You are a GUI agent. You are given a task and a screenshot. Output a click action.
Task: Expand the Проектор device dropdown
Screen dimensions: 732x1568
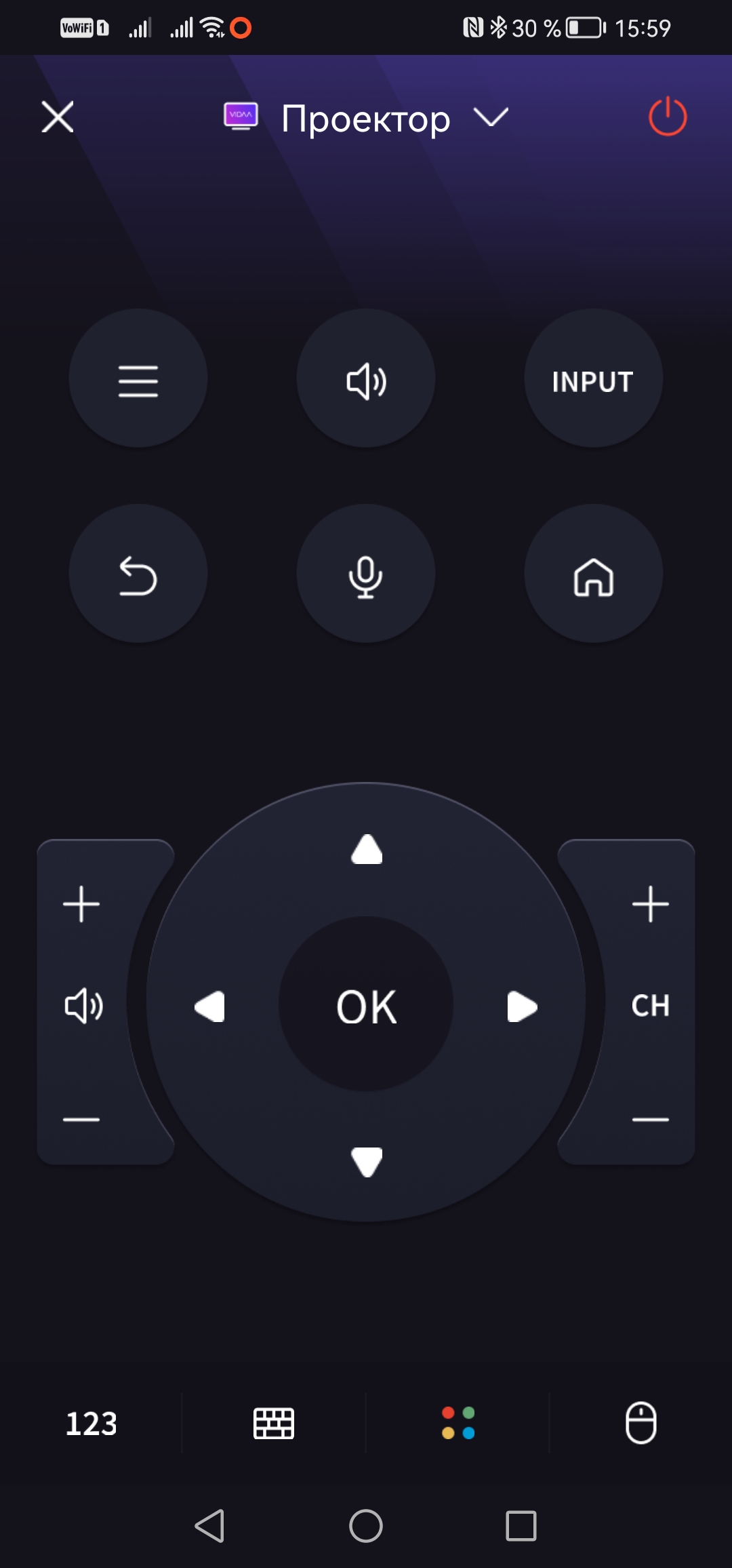491,117
